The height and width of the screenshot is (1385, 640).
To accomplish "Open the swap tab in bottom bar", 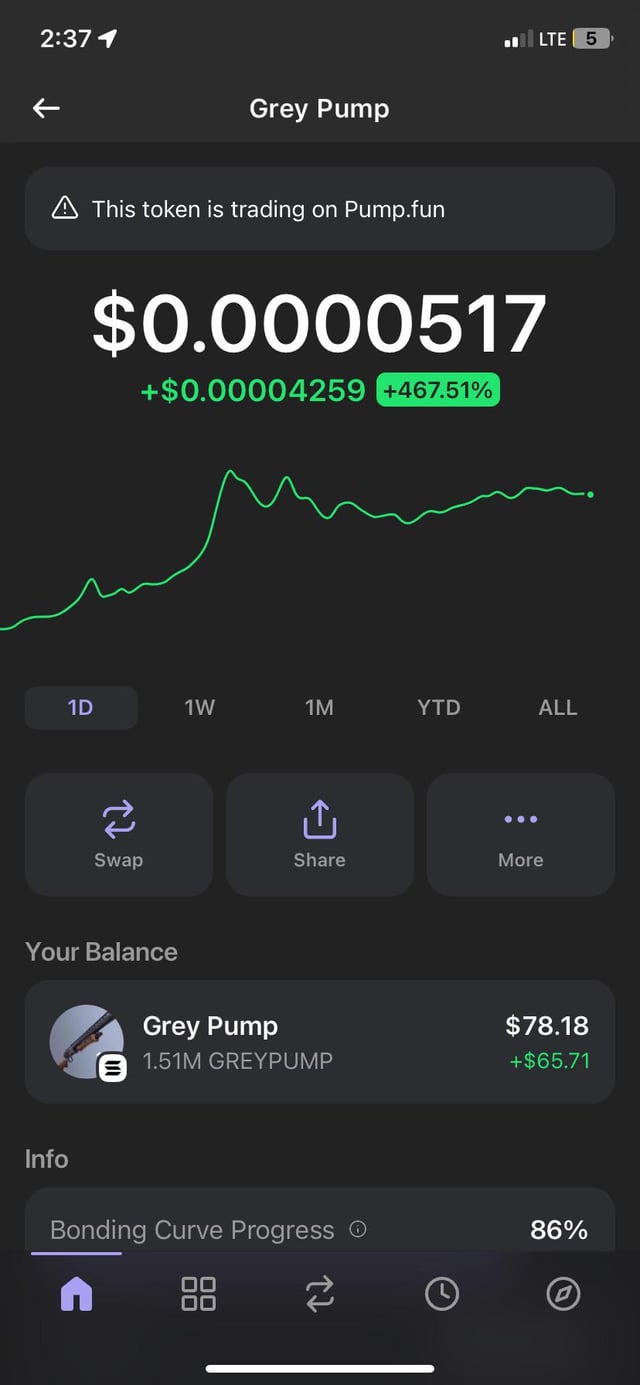I will coord(320,1294).
